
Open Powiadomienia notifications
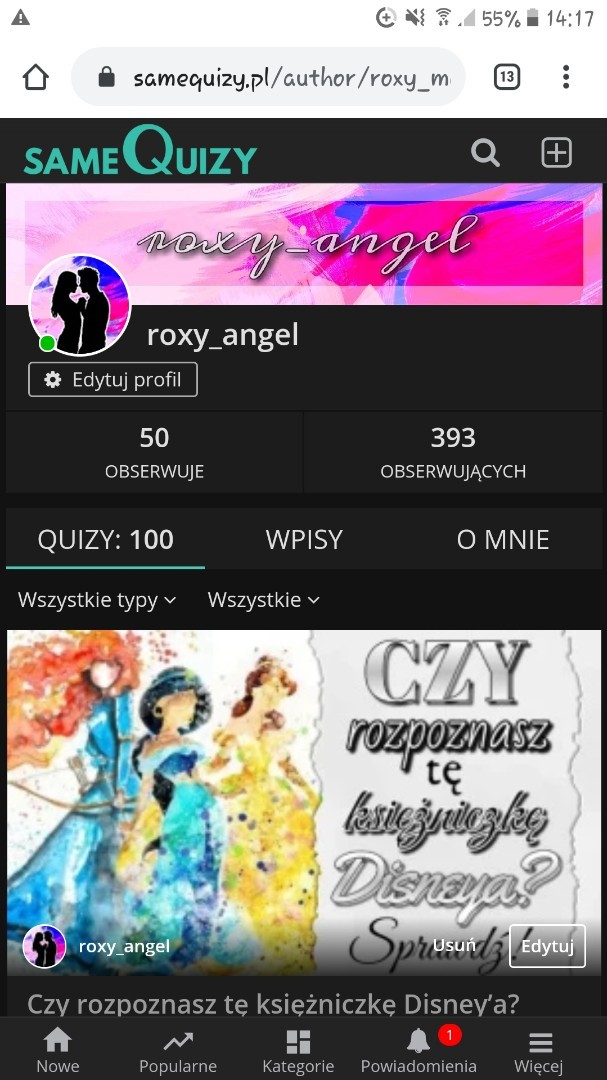(419, 1050)
